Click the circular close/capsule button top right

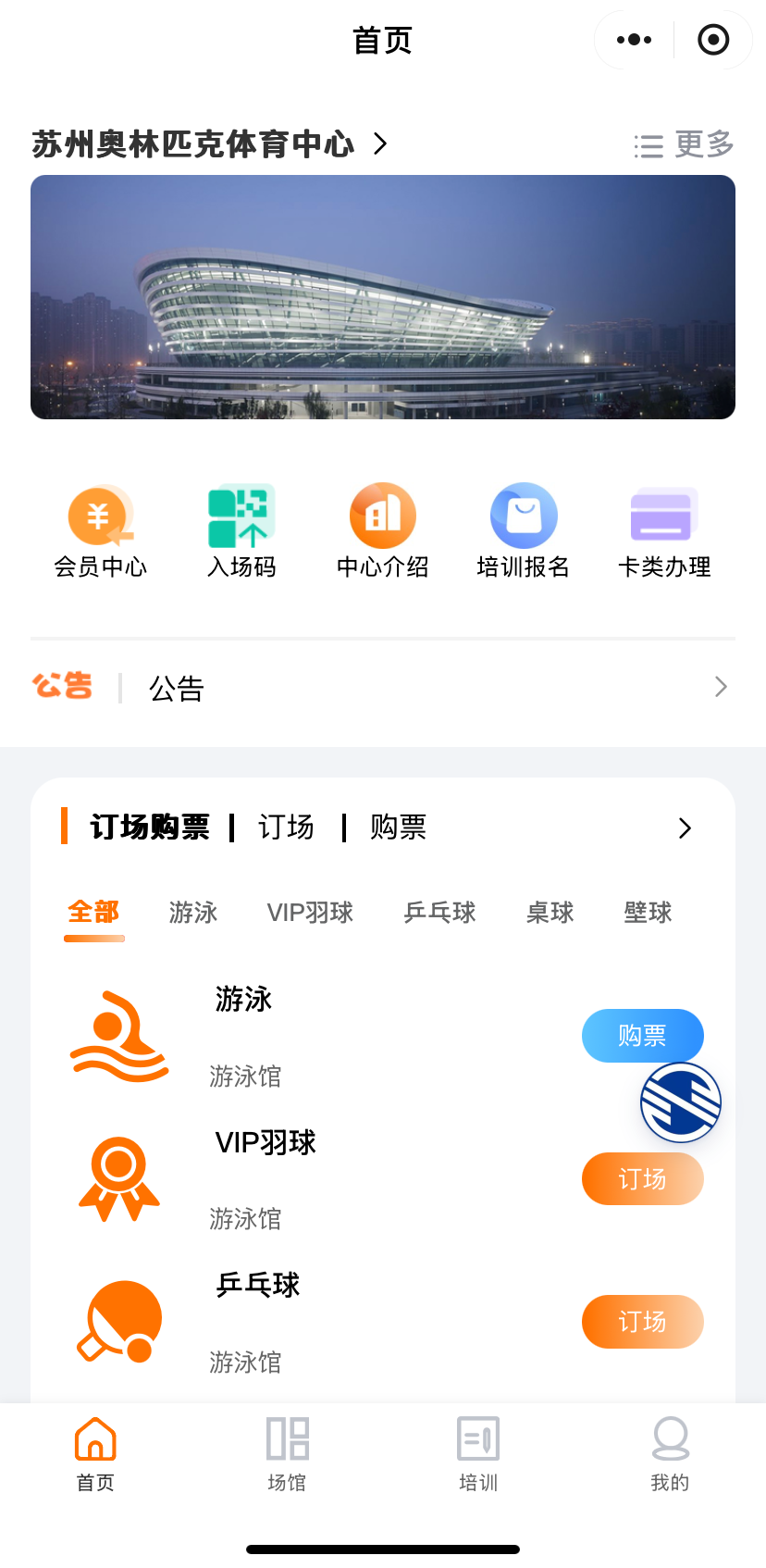pos(711,39)
